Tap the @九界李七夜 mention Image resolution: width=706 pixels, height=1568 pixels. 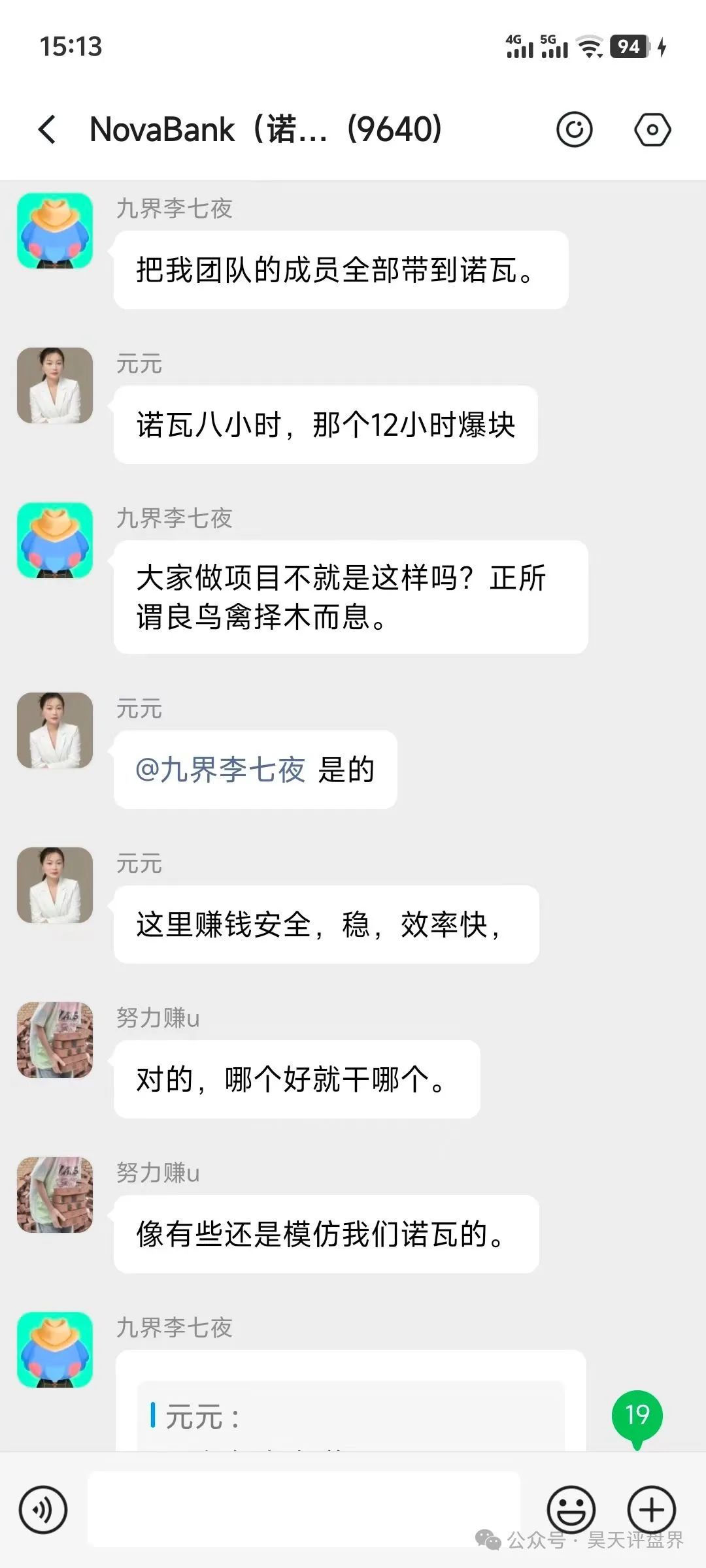(220, 770)
